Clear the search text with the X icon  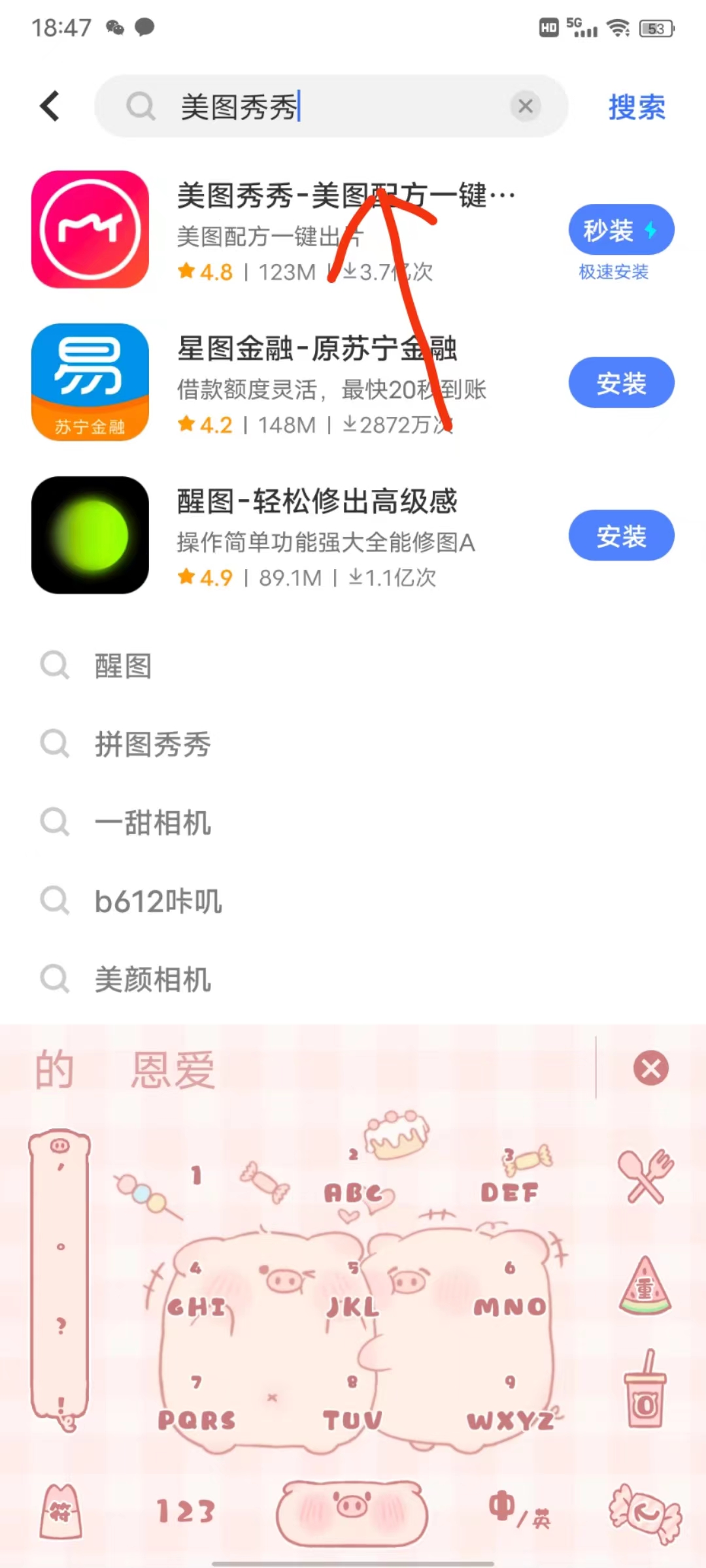point(525,106)
